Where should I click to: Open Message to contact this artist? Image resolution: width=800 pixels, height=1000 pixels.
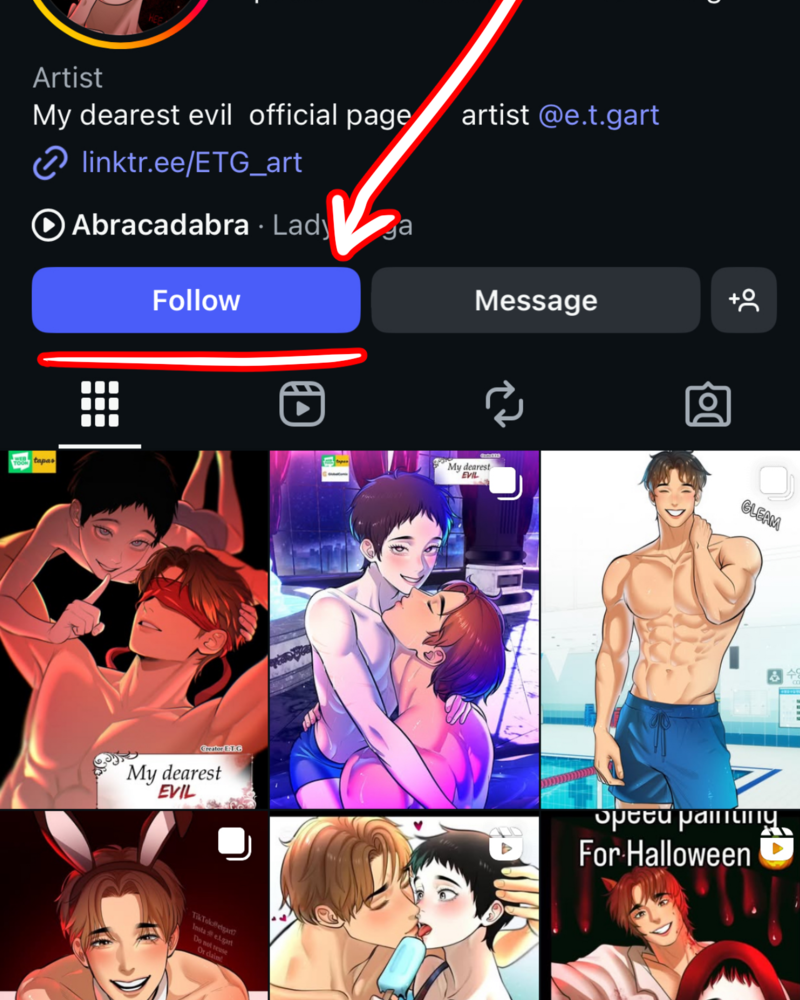pyautogui.click(x=535, y=300)
